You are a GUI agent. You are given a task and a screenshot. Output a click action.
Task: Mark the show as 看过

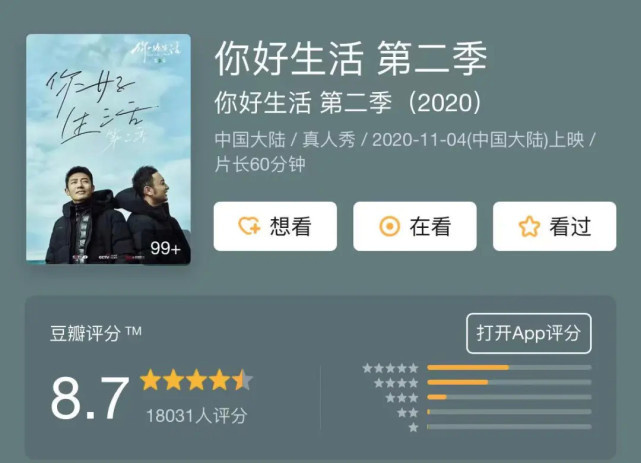(554, 227)
